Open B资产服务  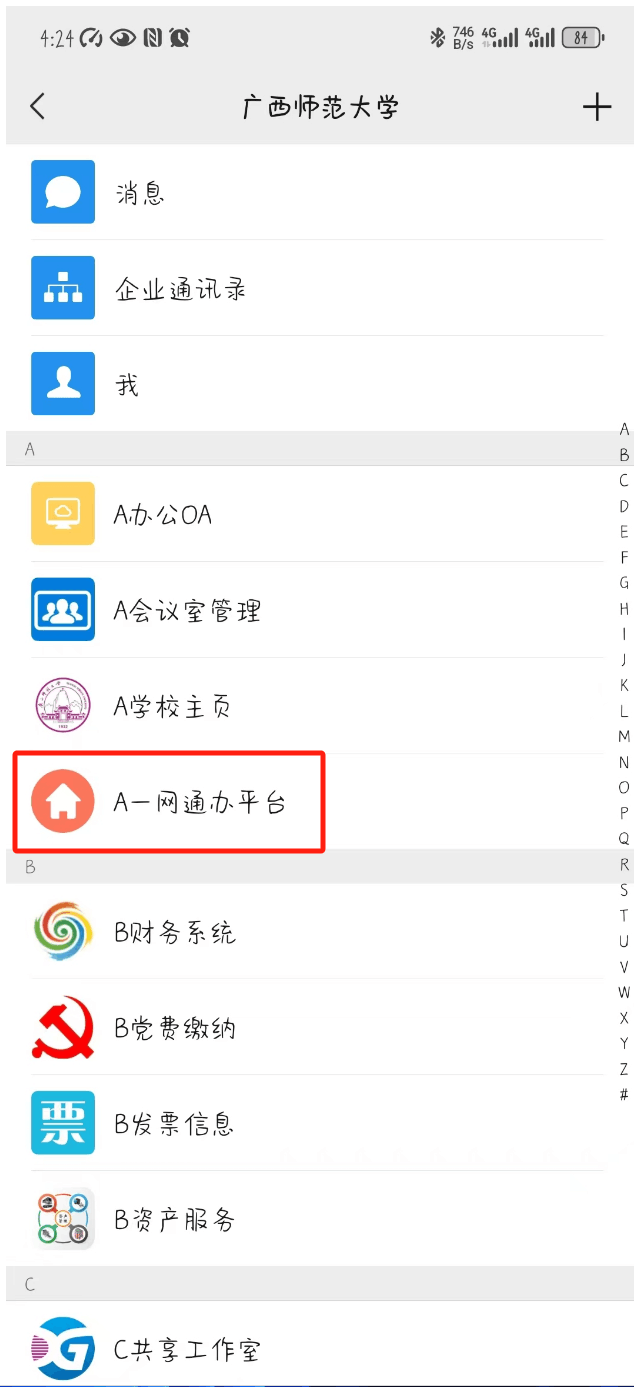pyautogui.click(x=317, y=1219)
